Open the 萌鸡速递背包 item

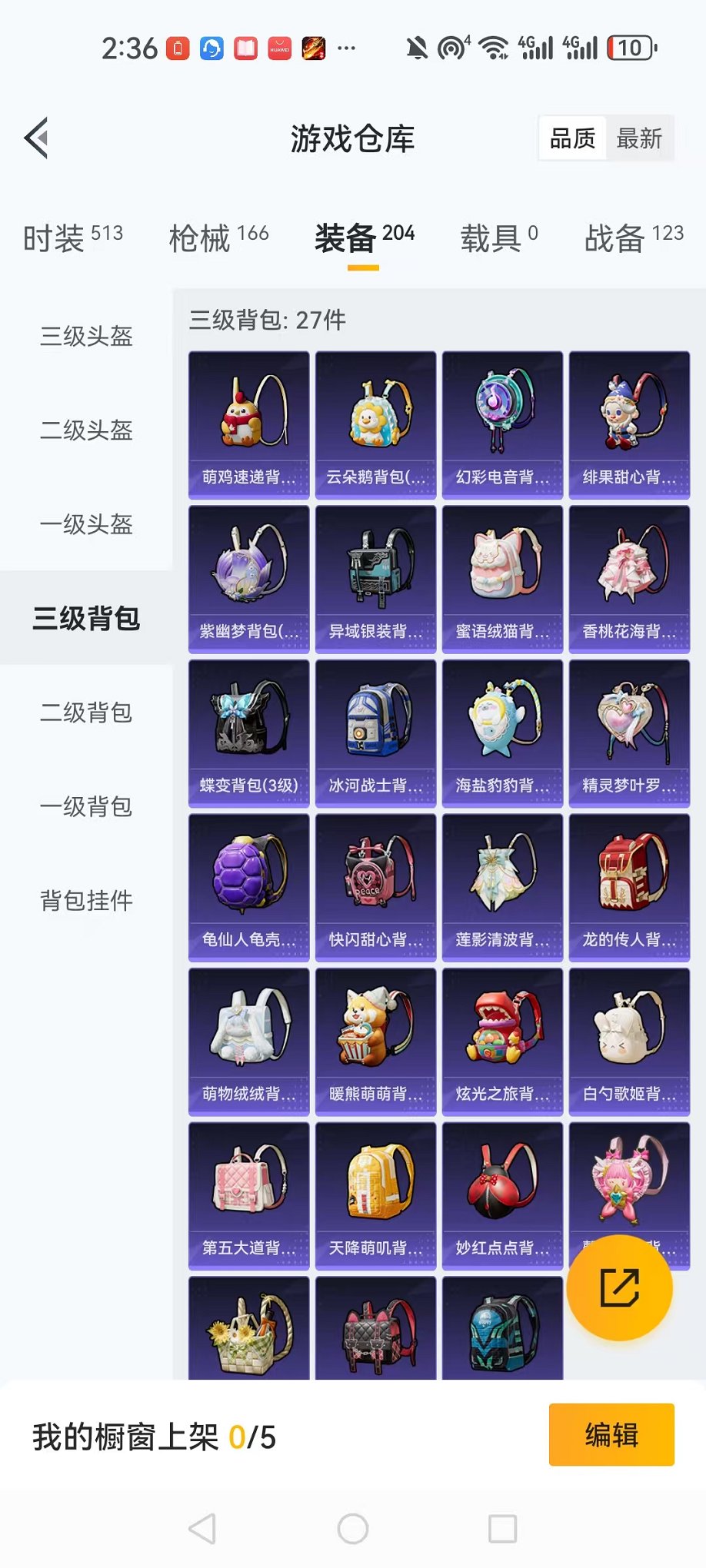click(x=249, y=425)
